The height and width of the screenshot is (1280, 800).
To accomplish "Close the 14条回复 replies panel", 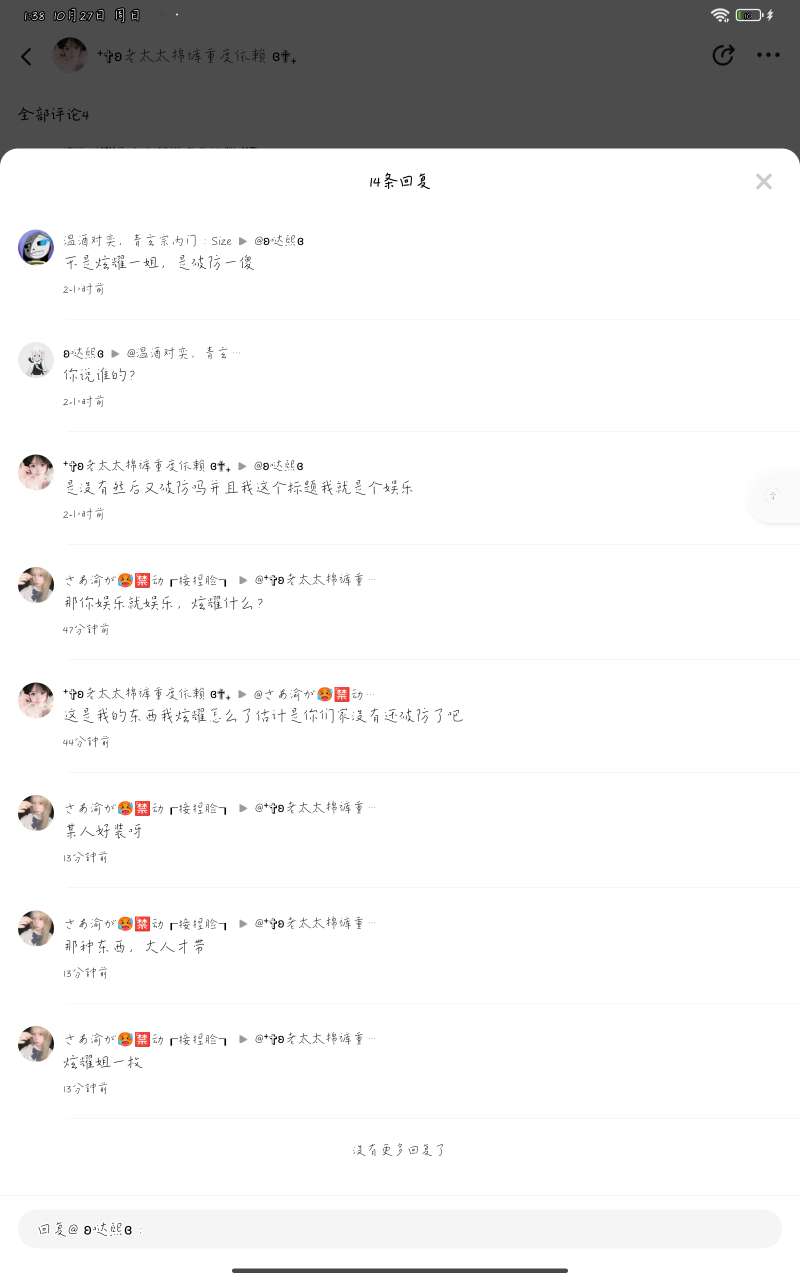I will click(x=764, y=181).
